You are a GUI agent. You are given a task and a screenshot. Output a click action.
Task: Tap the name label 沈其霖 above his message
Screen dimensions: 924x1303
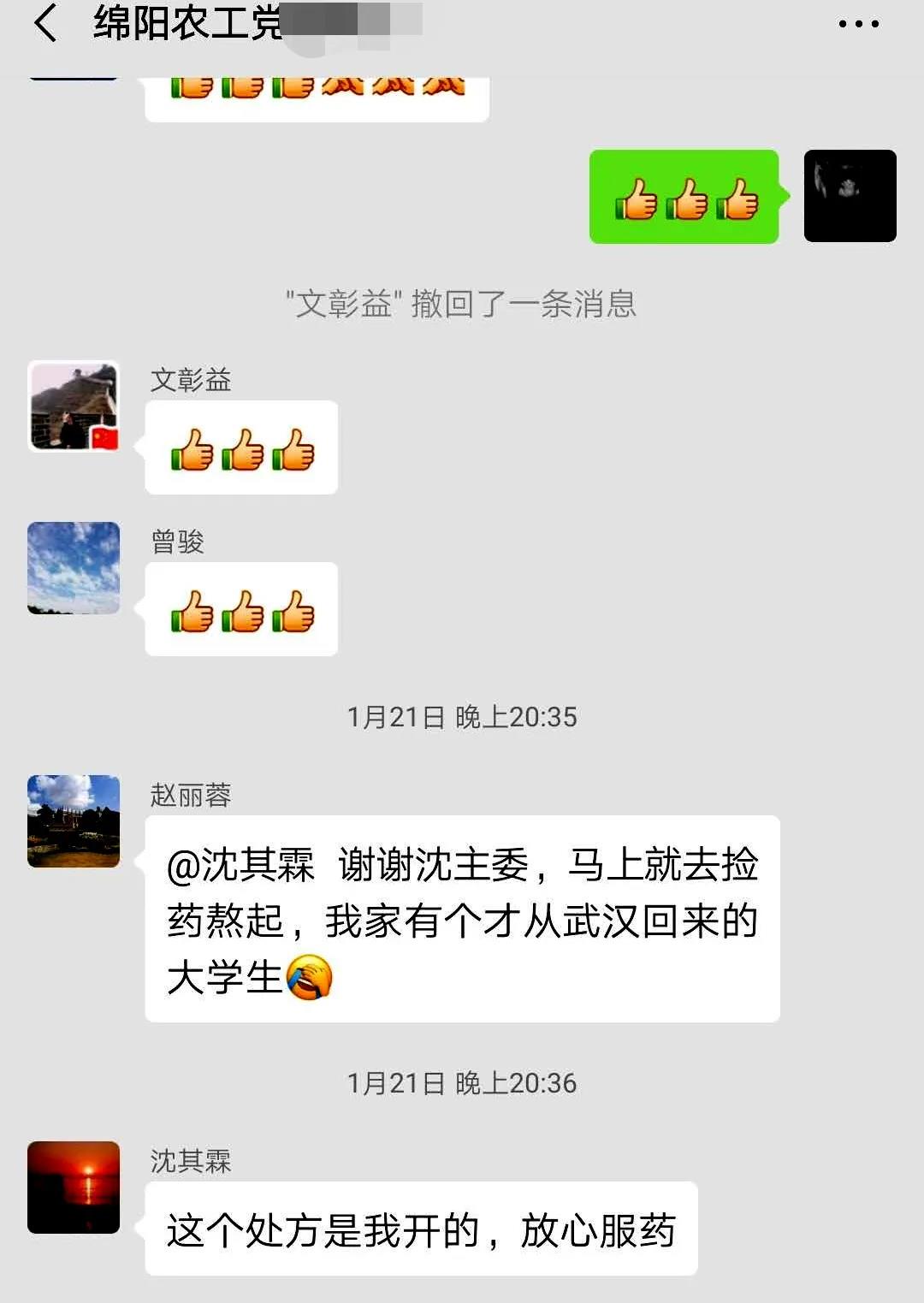[x=190, y=1159]
